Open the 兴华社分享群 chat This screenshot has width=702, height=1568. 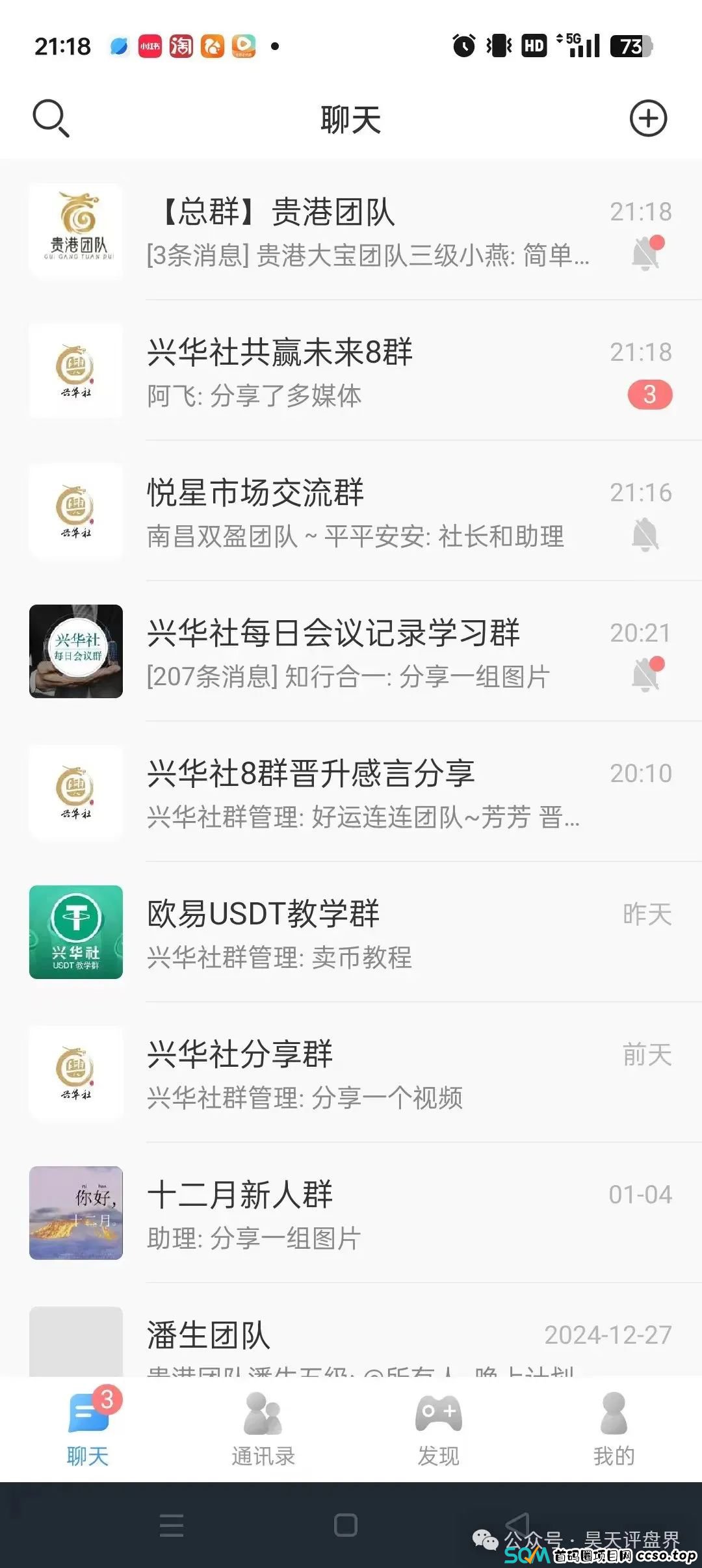point(351,1073)
